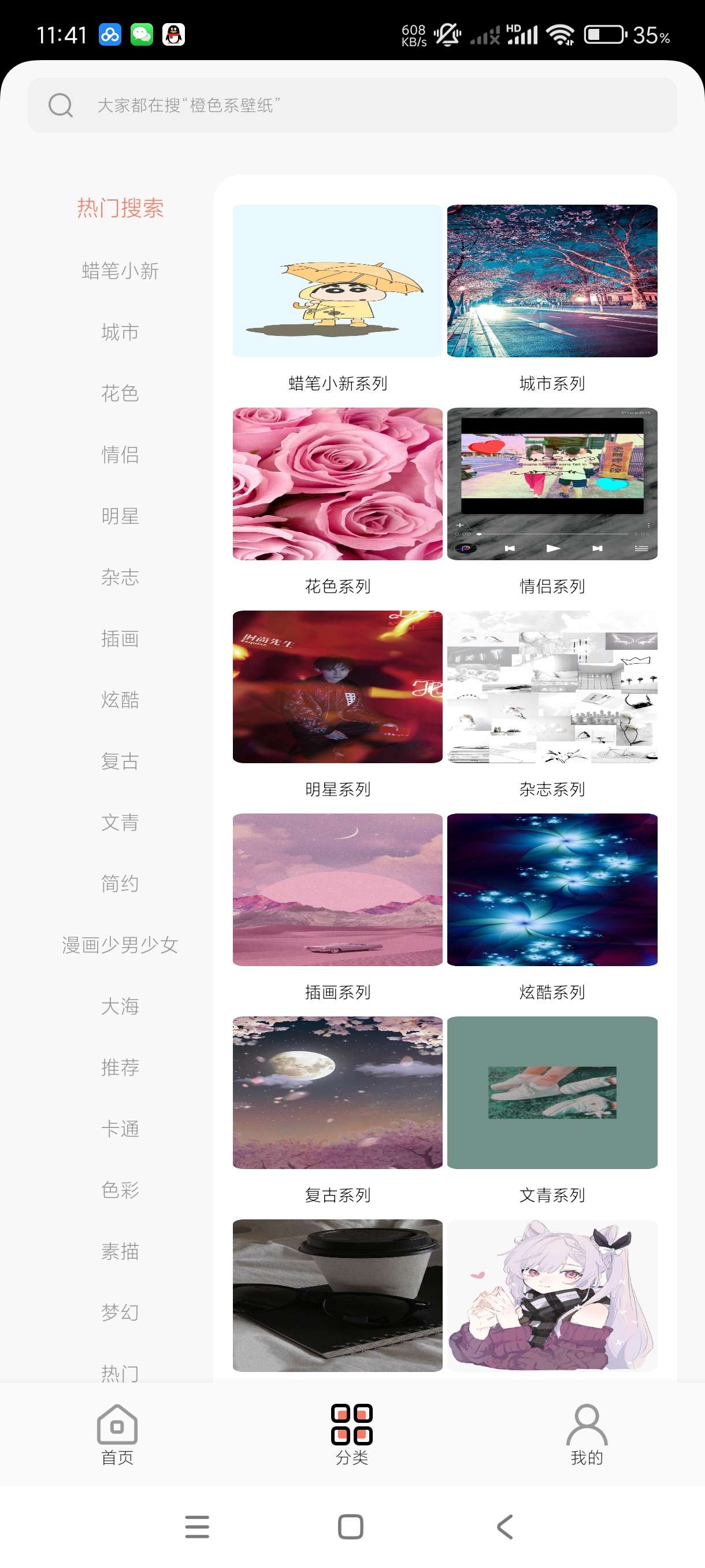Open the 文青系列 wallpaper collection
The image size is (705, 1568).
(x=552, y=1093)
